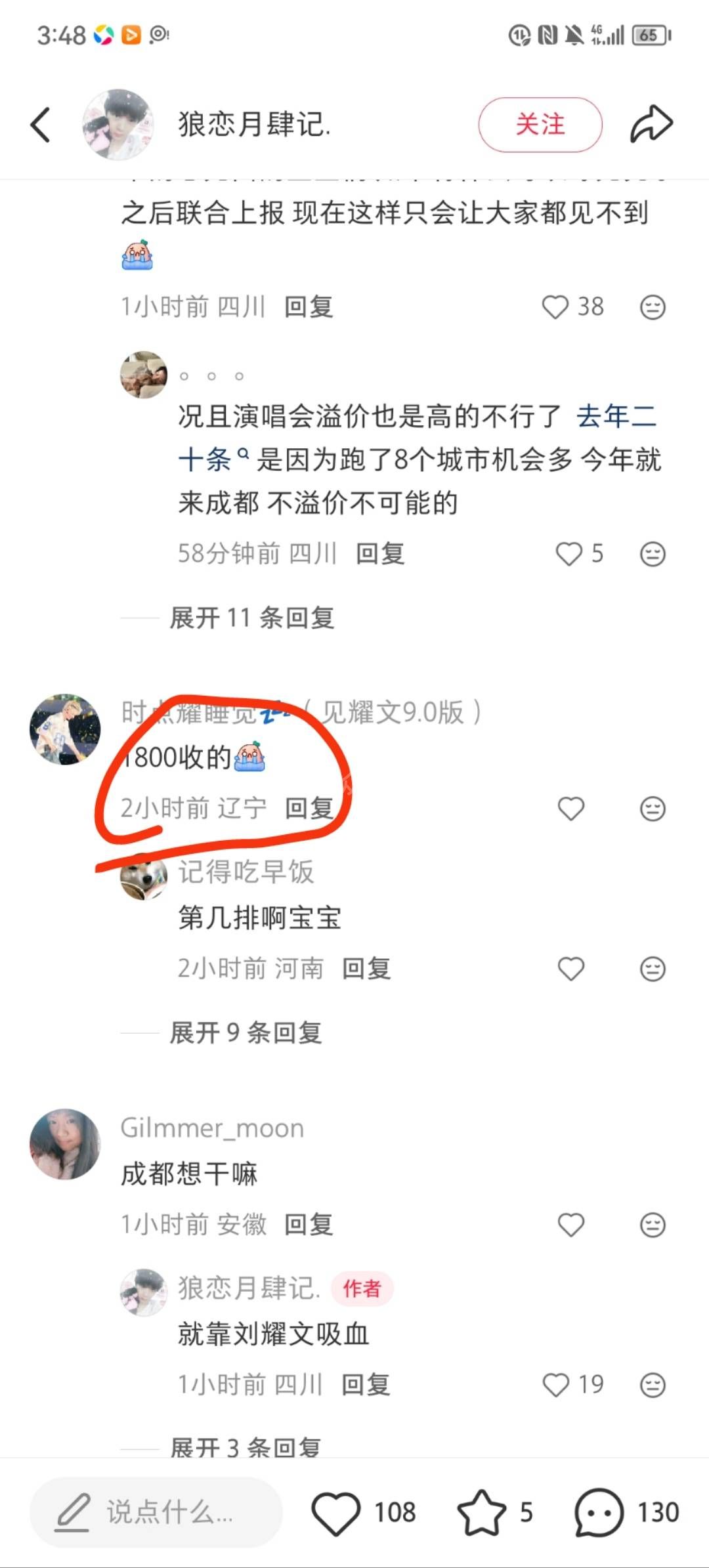Image resolution: width=709 pixels, height=1568 pixels.
Task: Like the post with 108 likes
Action: coord(336,1513)
